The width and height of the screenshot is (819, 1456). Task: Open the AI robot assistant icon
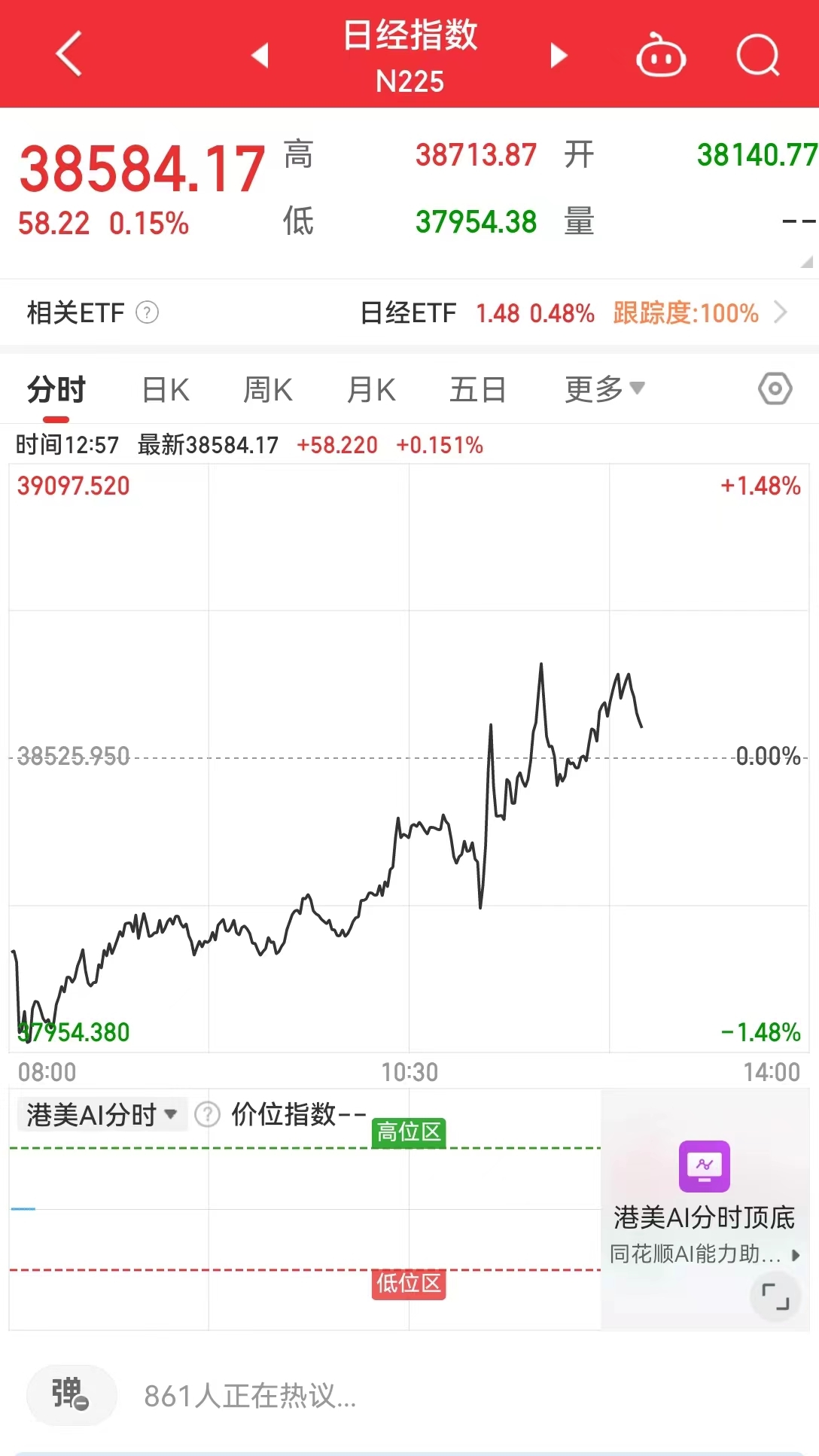(660, 56)
